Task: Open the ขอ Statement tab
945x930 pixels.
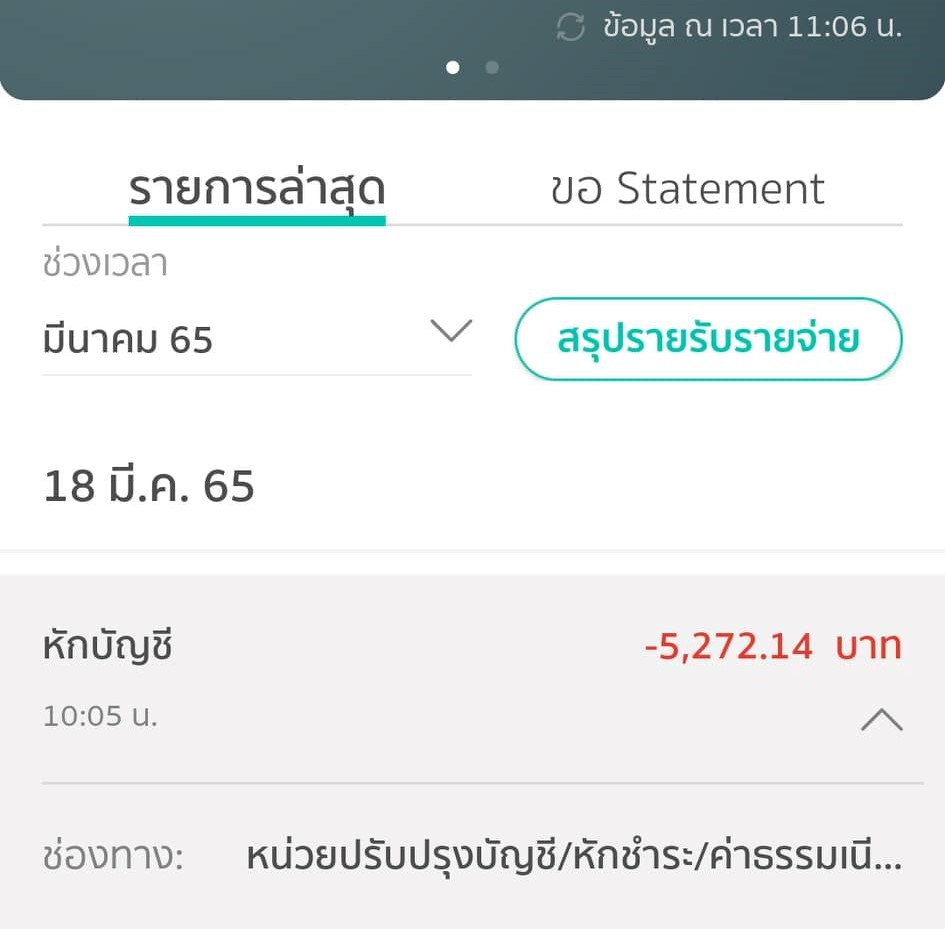Action: pyautogui.click(x=687, y=189)
